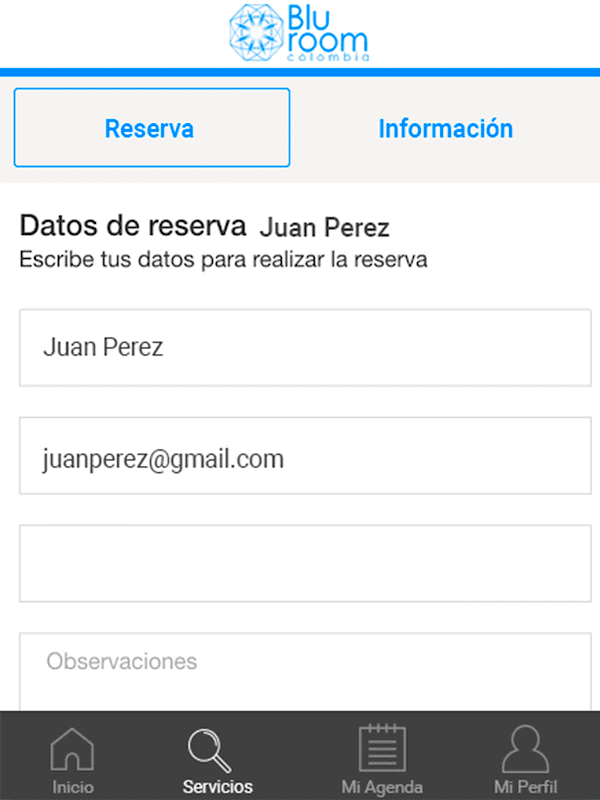Go to the Inicio tab
The height and width of the screenshot is (800, 600).
[72, 759]
